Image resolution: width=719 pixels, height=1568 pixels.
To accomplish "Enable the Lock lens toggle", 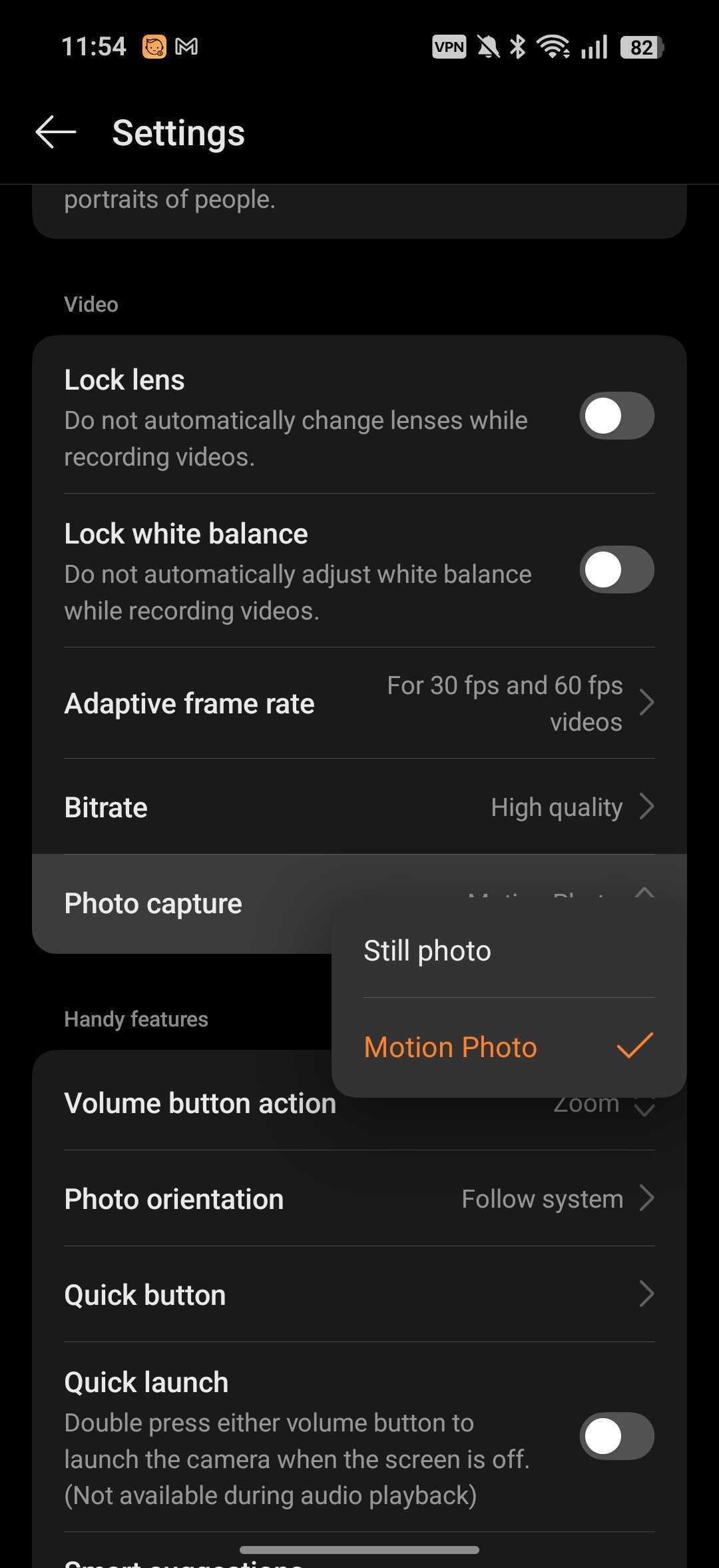I will coord(616,416).
